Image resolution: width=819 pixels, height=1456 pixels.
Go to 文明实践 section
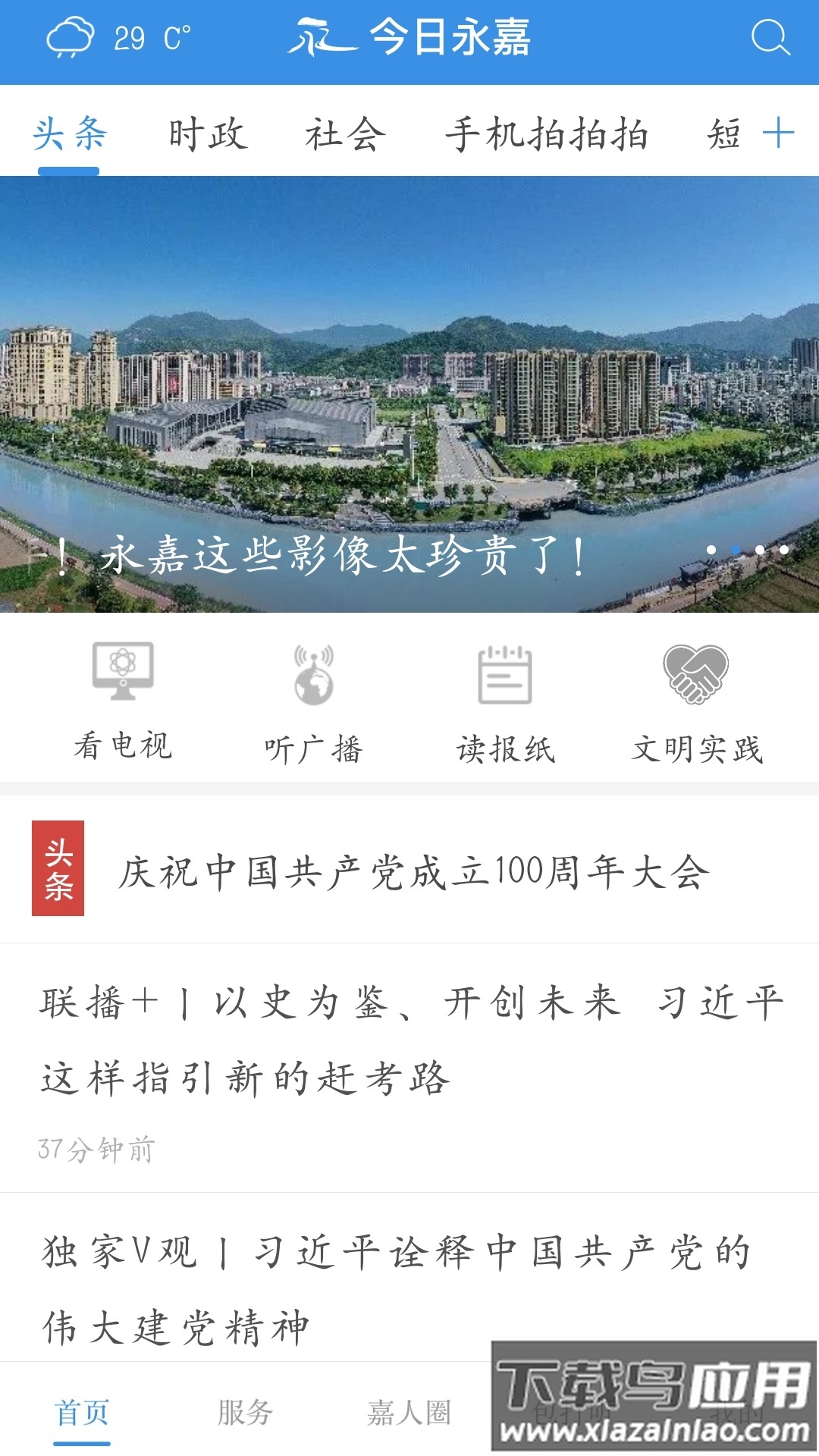pos(696,703)
